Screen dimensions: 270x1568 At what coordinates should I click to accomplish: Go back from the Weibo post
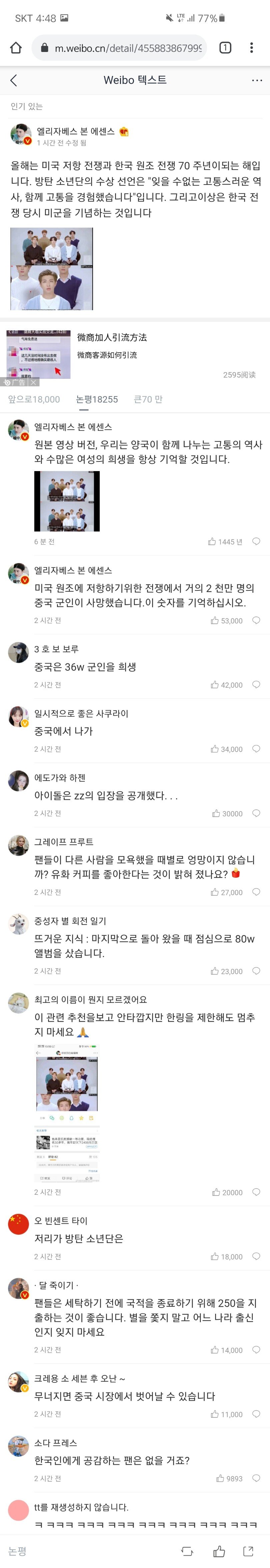tap(14, 80)
